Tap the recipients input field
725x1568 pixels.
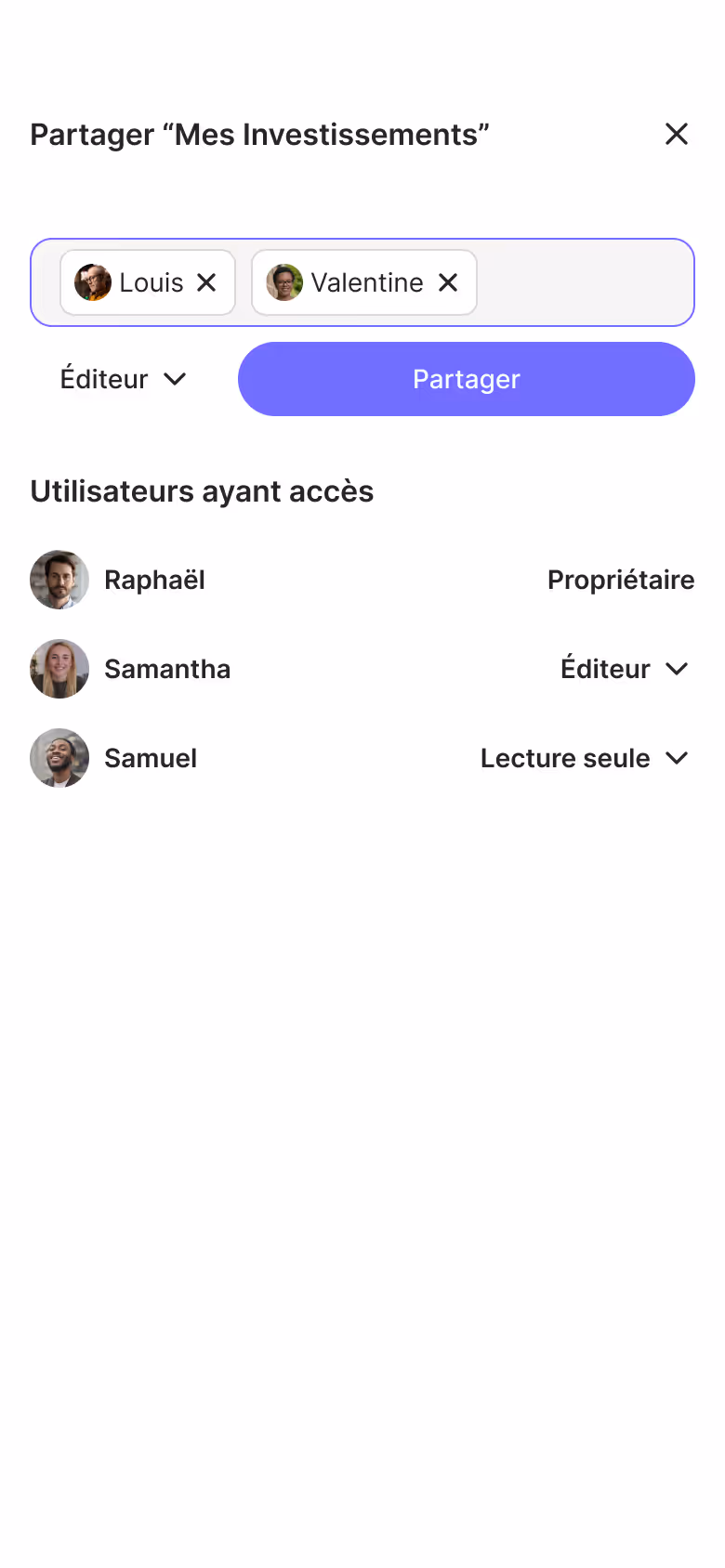point(586,282)
